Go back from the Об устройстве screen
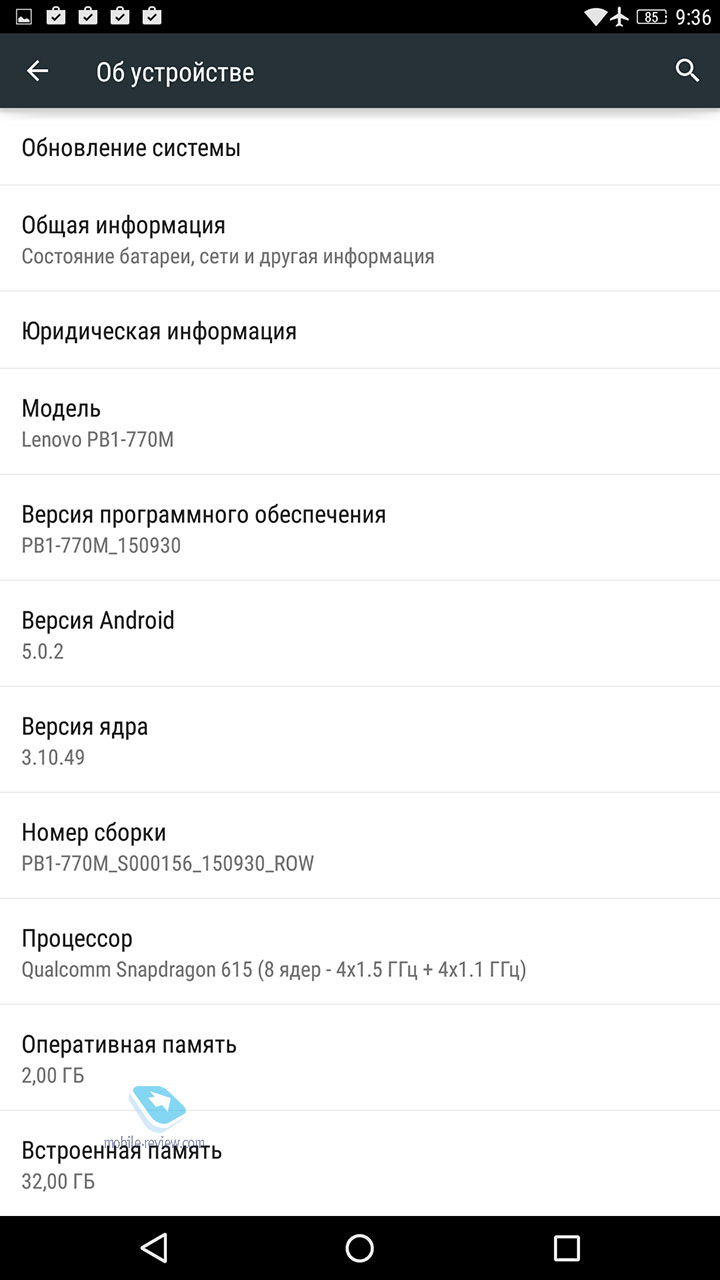Image resolution: width=720 pixels, height=1280 pixels. point(37,71)
